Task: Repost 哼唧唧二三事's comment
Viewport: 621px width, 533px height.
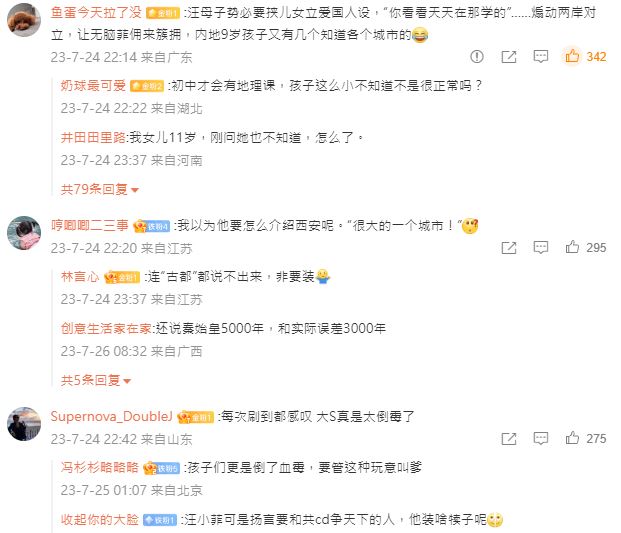Action: [x=509, y=247]
